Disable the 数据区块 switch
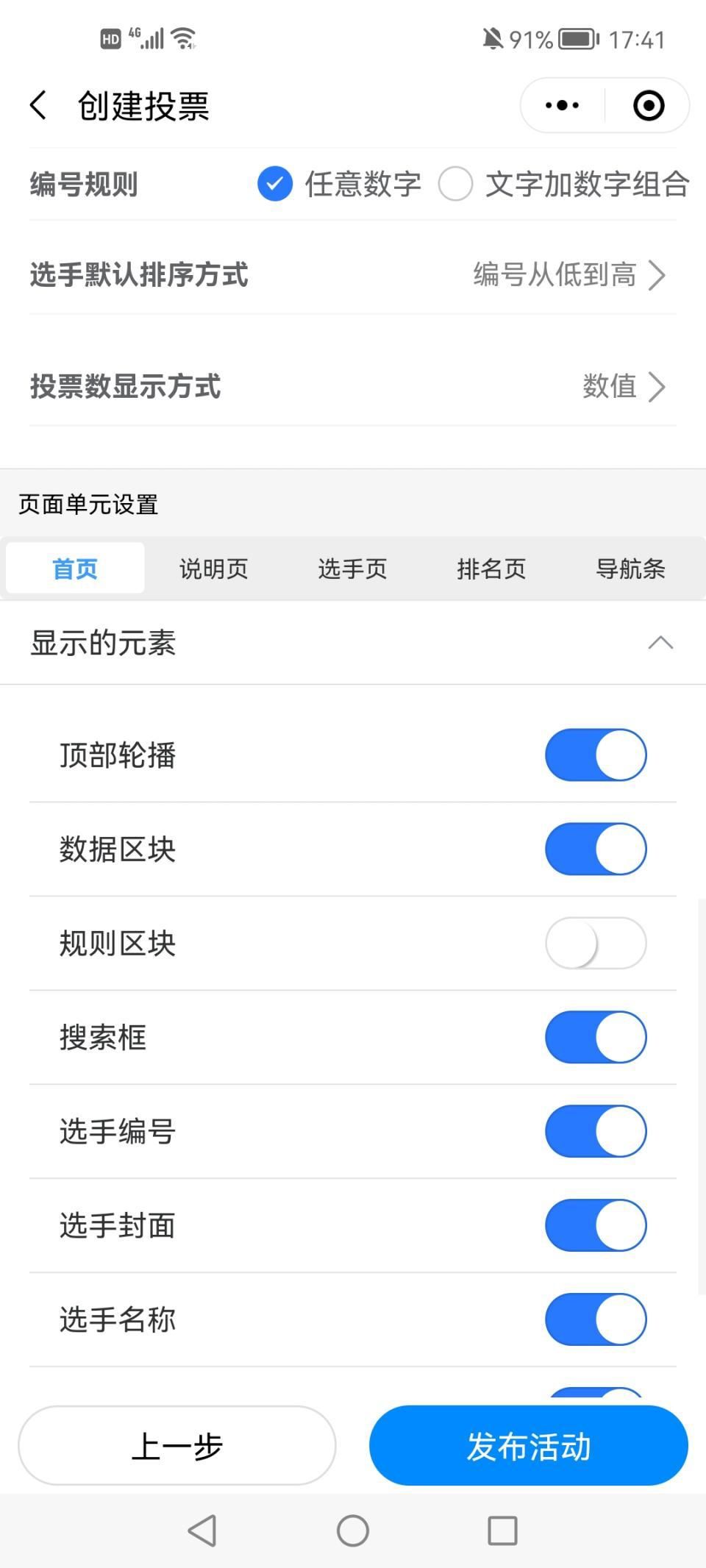Viewport: 706px width, 1568px height. (596, 849)
